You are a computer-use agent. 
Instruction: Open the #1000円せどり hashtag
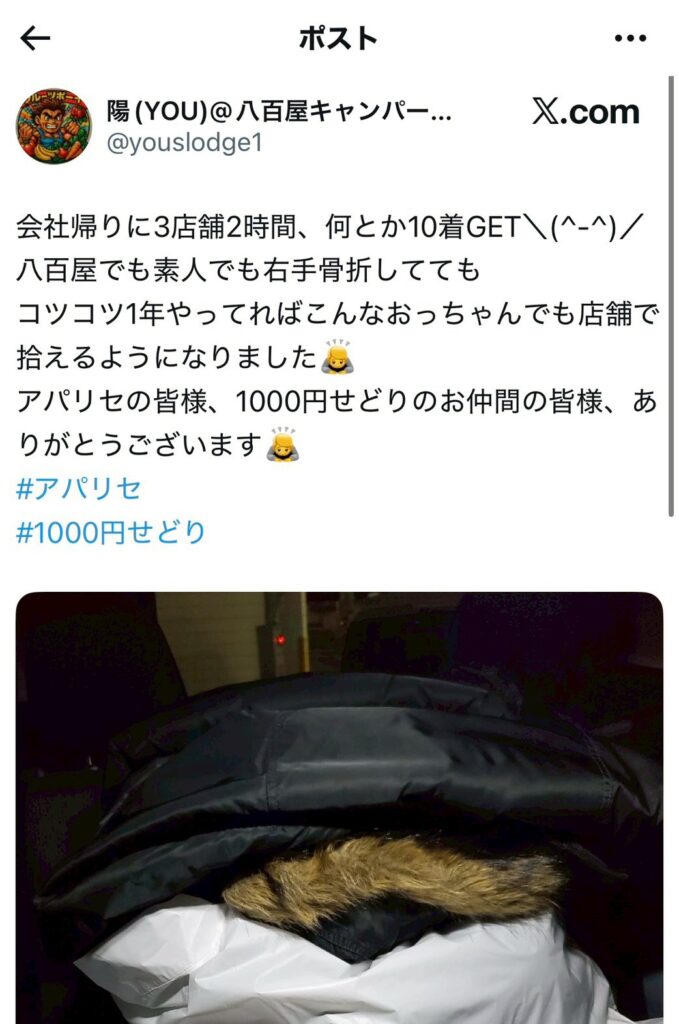pyautogui.click(x=111, y=532)
